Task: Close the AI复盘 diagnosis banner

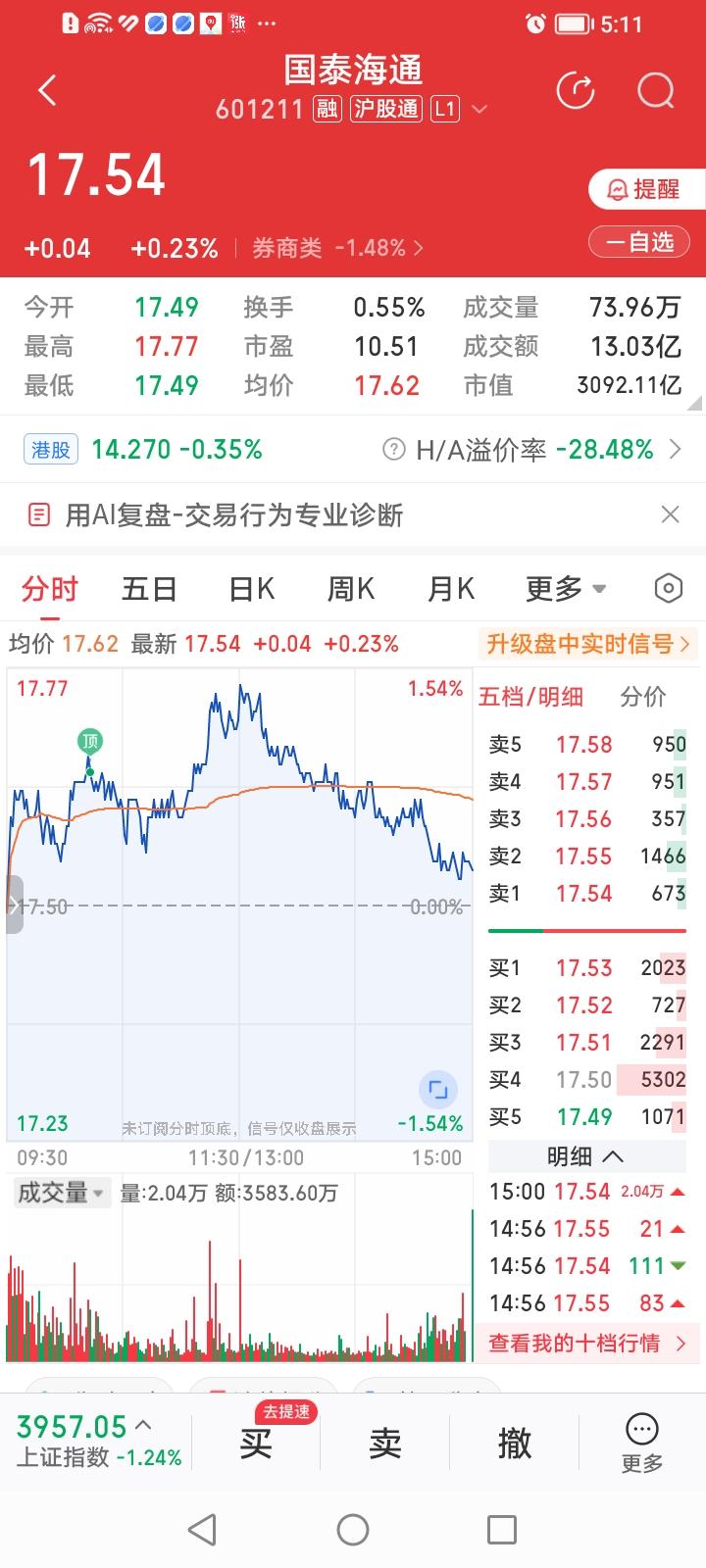Action: point(670,514)
